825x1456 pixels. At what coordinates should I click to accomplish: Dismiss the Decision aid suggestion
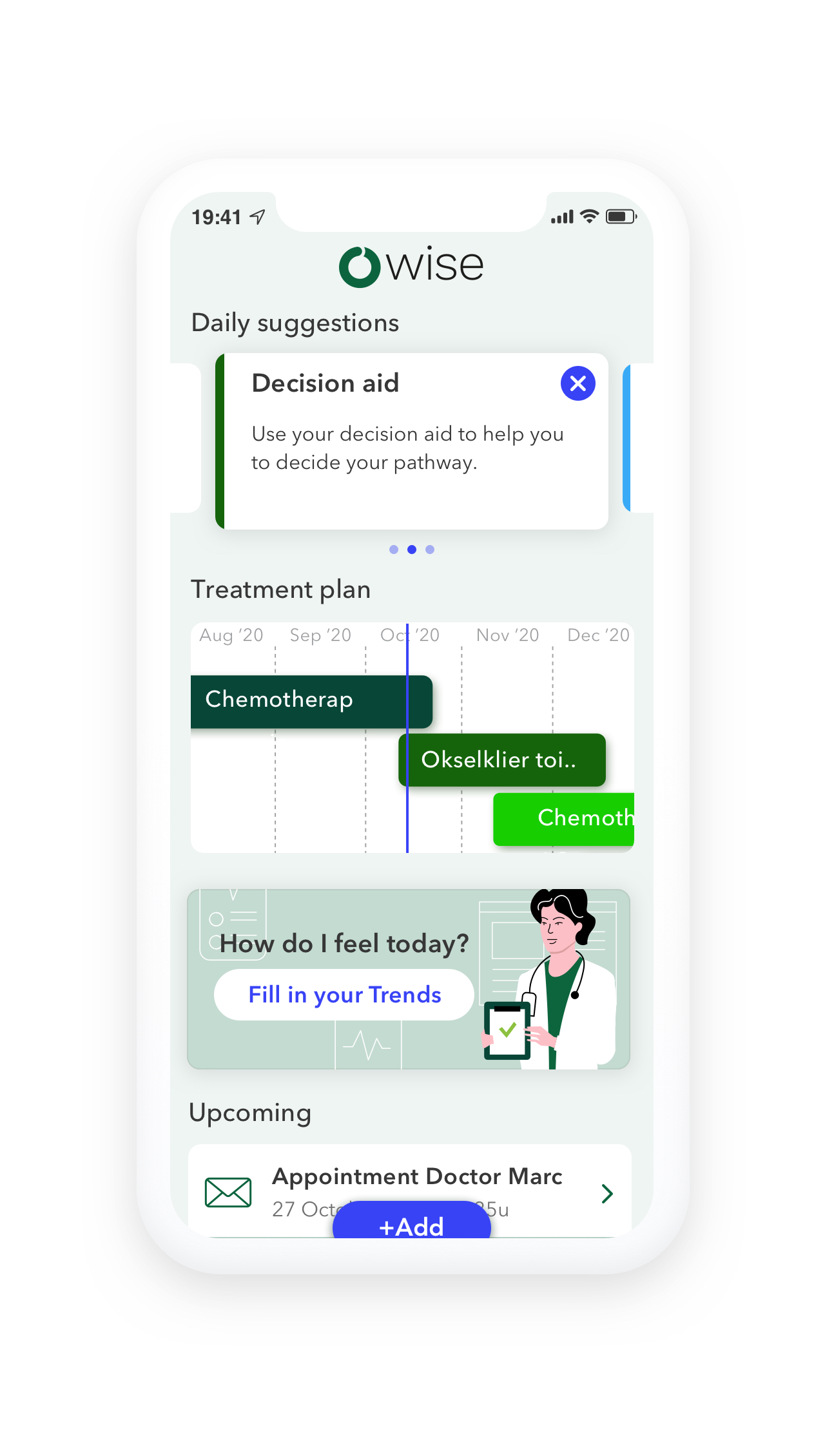(577, 383)
